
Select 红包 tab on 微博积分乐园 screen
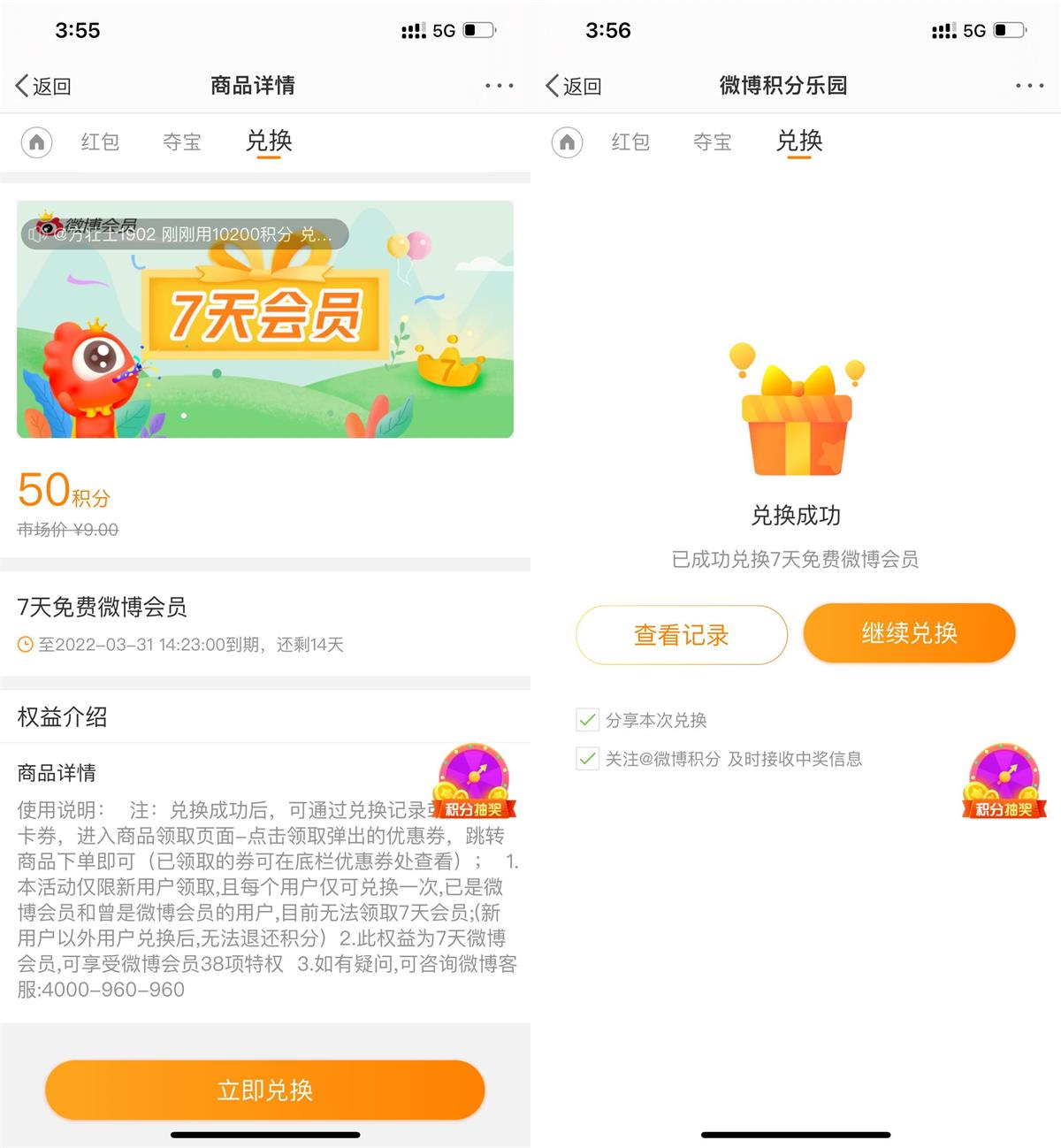[x=630, y=142]
